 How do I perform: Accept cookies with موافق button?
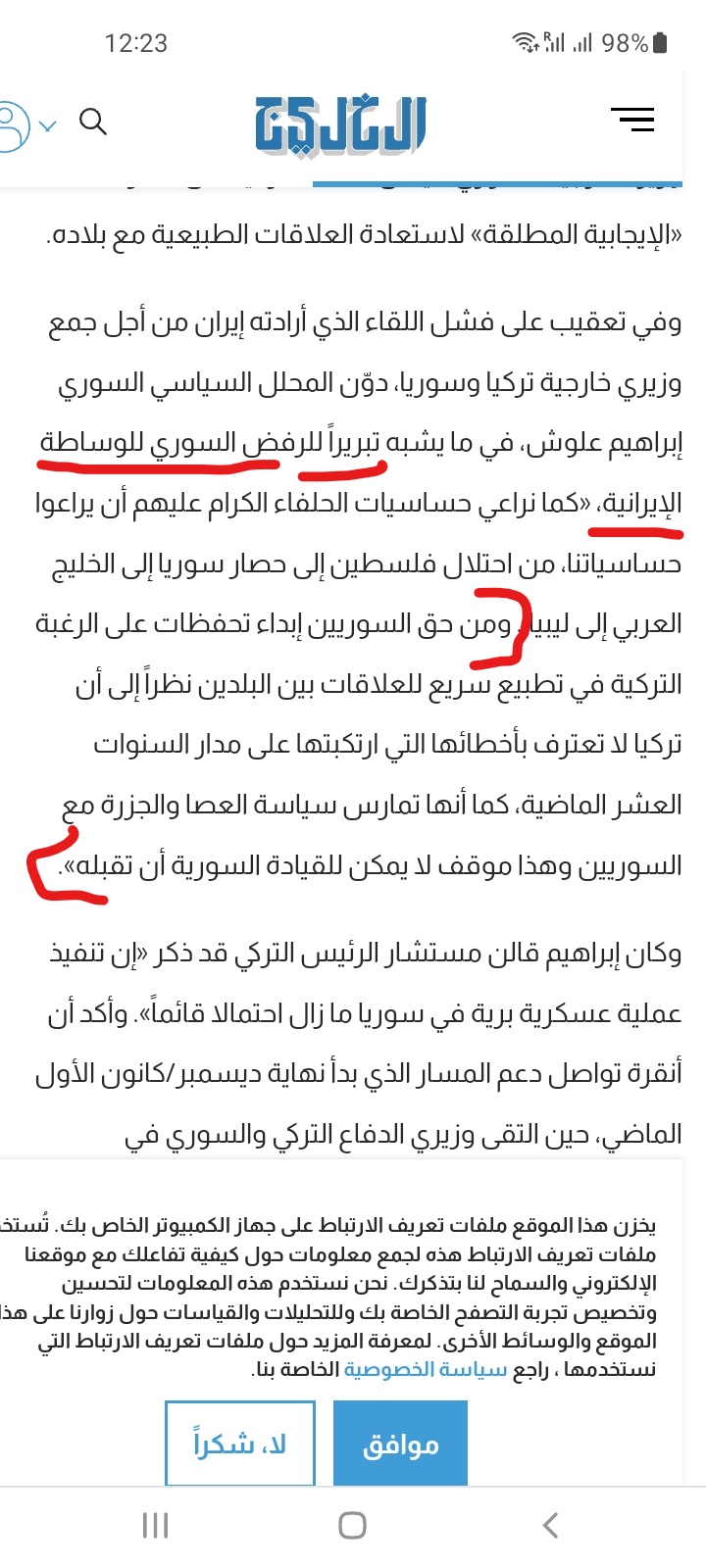400,1444
